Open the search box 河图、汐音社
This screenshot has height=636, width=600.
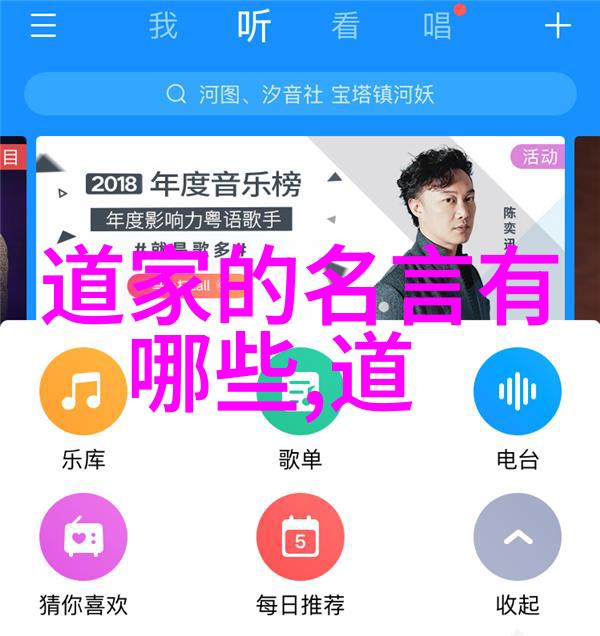point(300,95)
